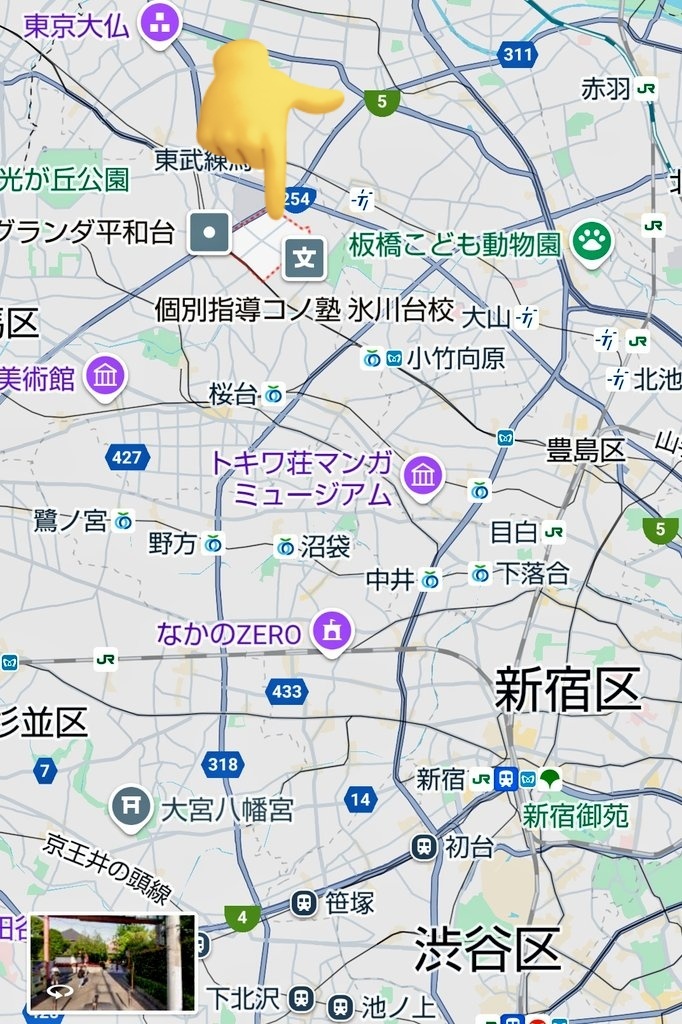Viewport: 682px width, 1024px height.
Task: Select the 東京大仏 temple pin
Action: coord(159,23)
